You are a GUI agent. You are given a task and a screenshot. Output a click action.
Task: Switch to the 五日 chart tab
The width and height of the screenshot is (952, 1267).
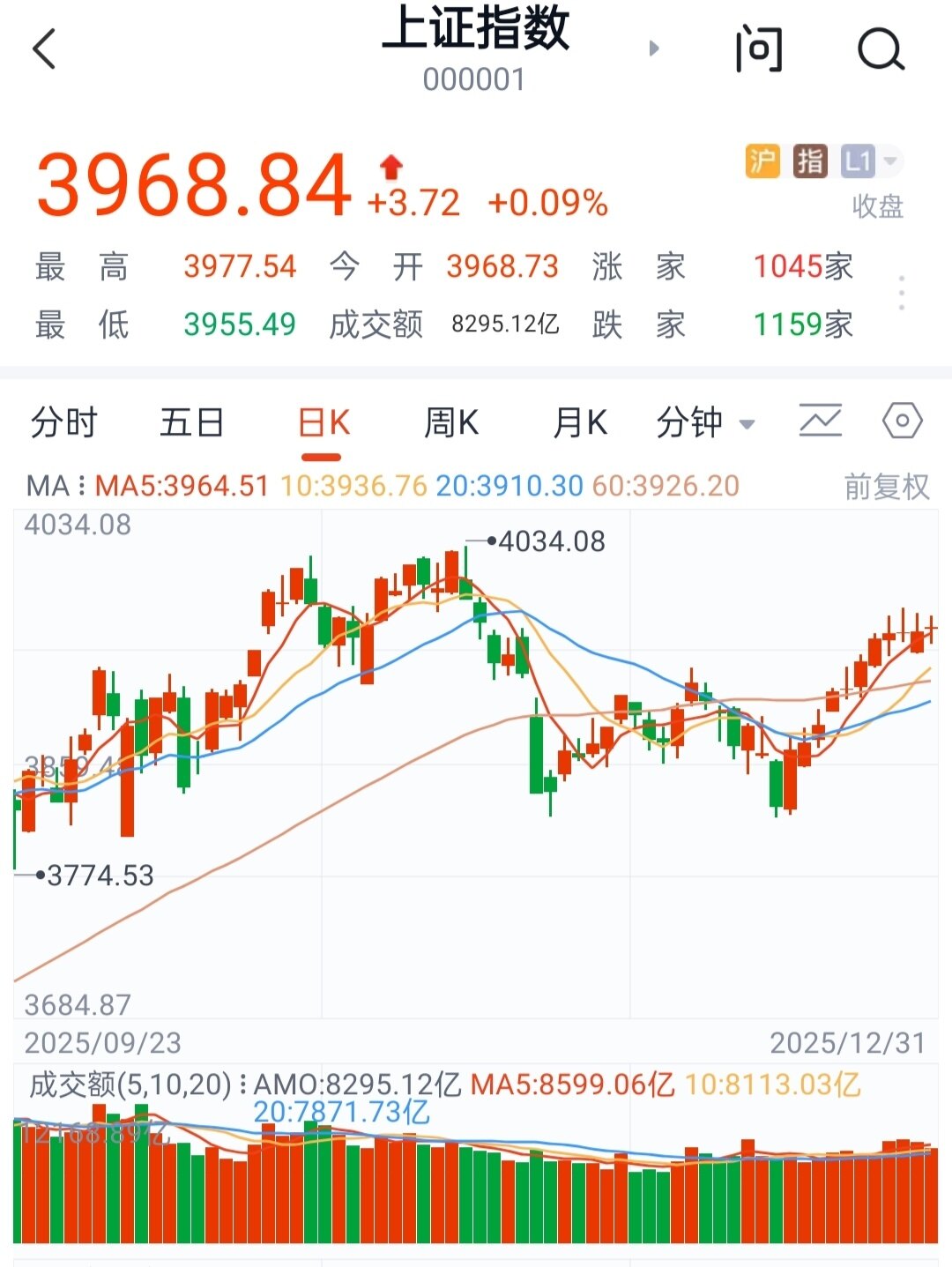click(x=191, y=423)
